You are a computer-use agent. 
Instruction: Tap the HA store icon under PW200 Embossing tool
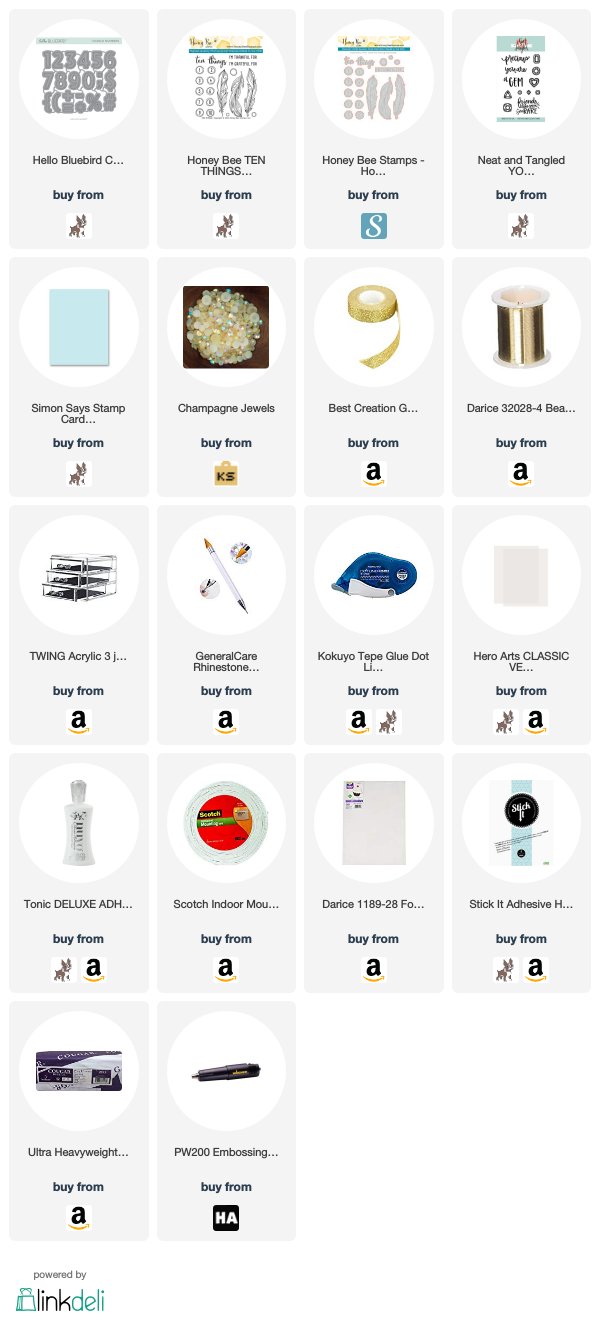(226, 1217)
